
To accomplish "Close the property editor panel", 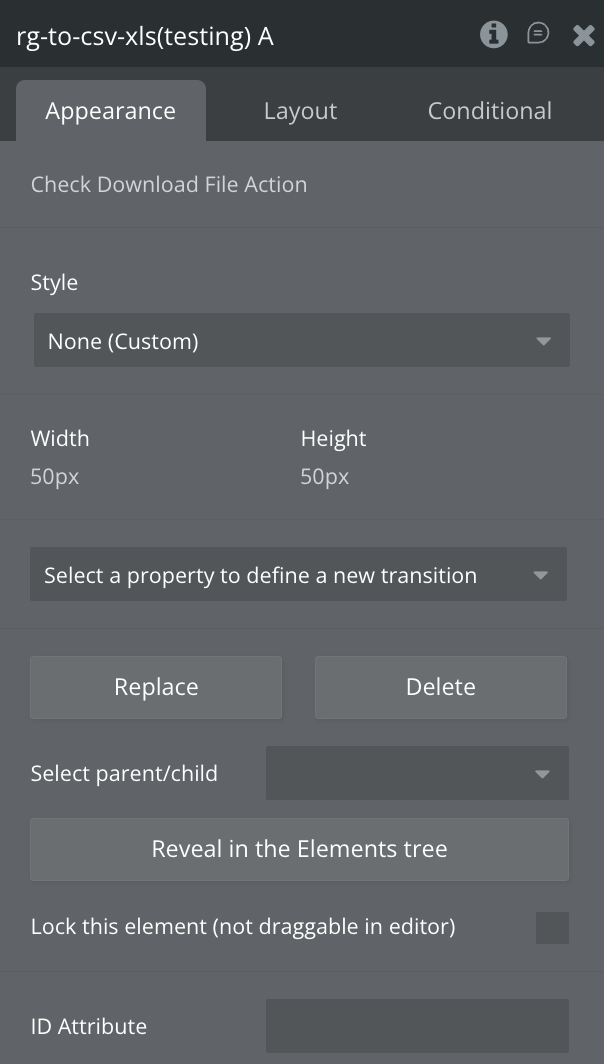I will 583,36.
